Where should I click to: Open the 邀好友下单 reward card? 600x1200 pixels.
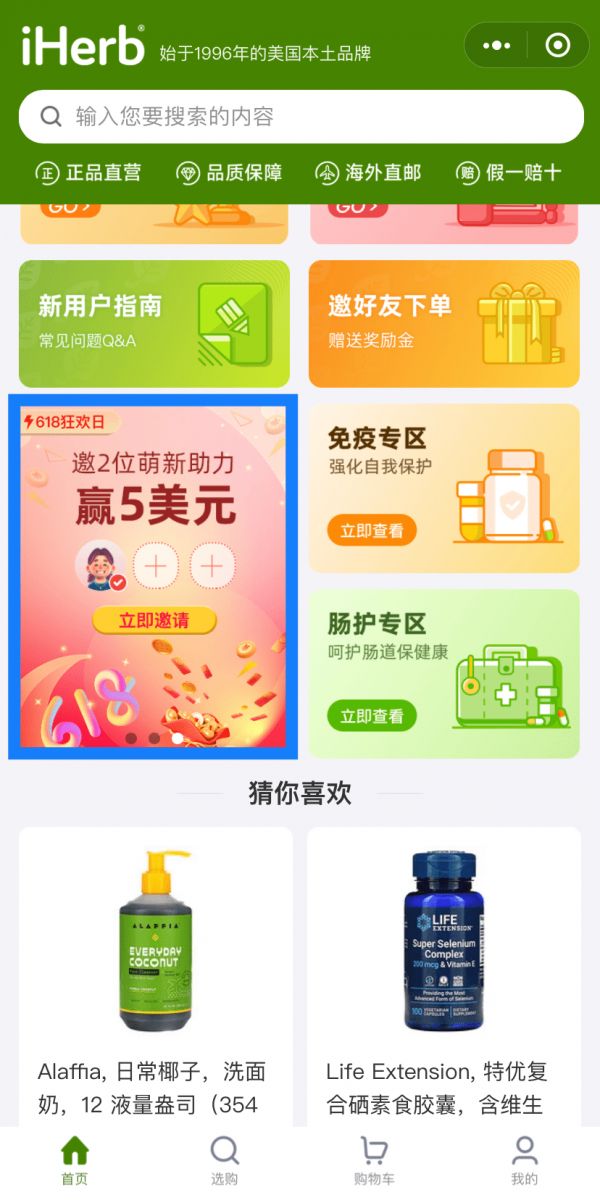coord(444,324)
